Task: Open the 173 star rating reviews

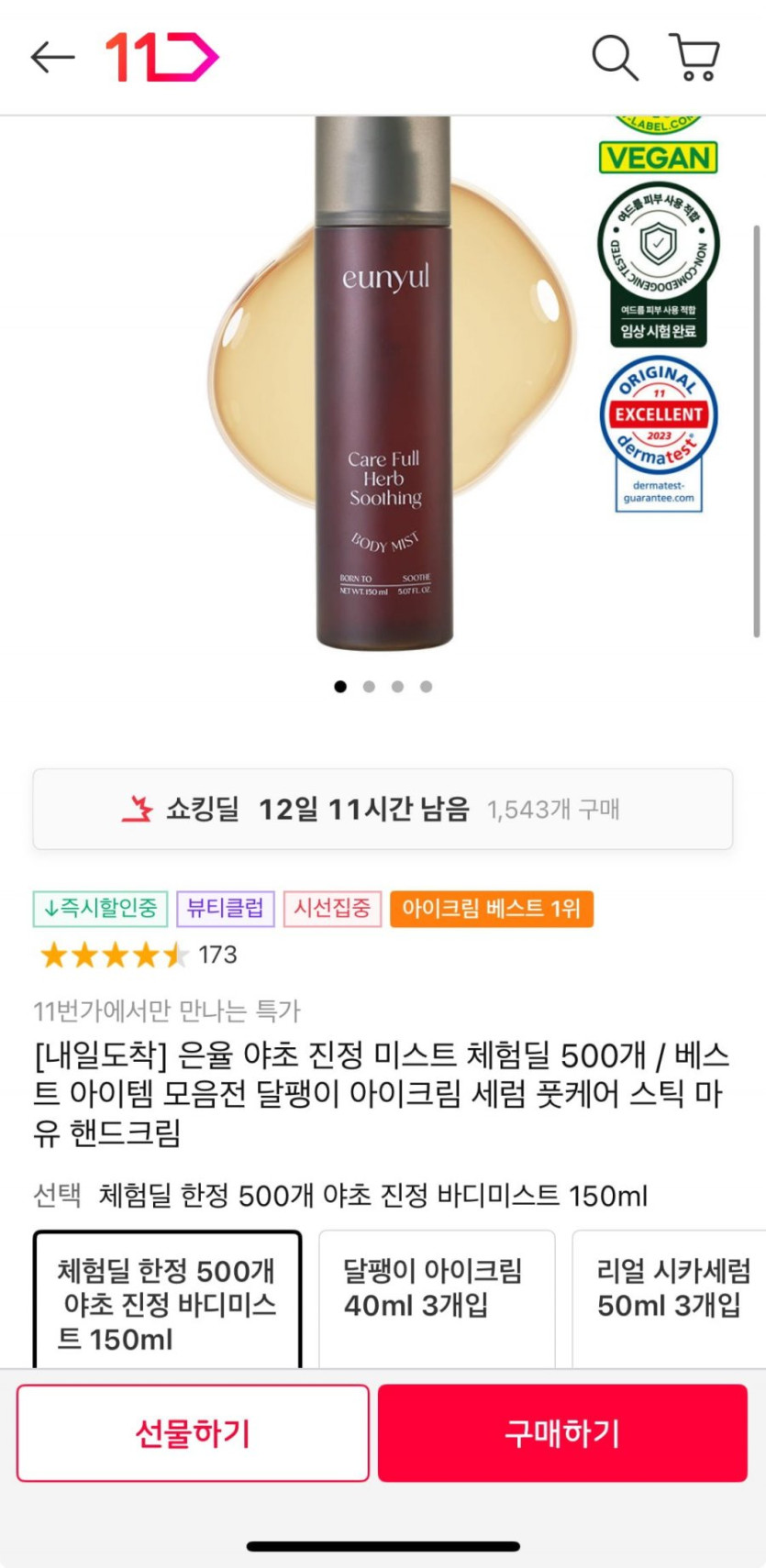Action: click(138, 955)
